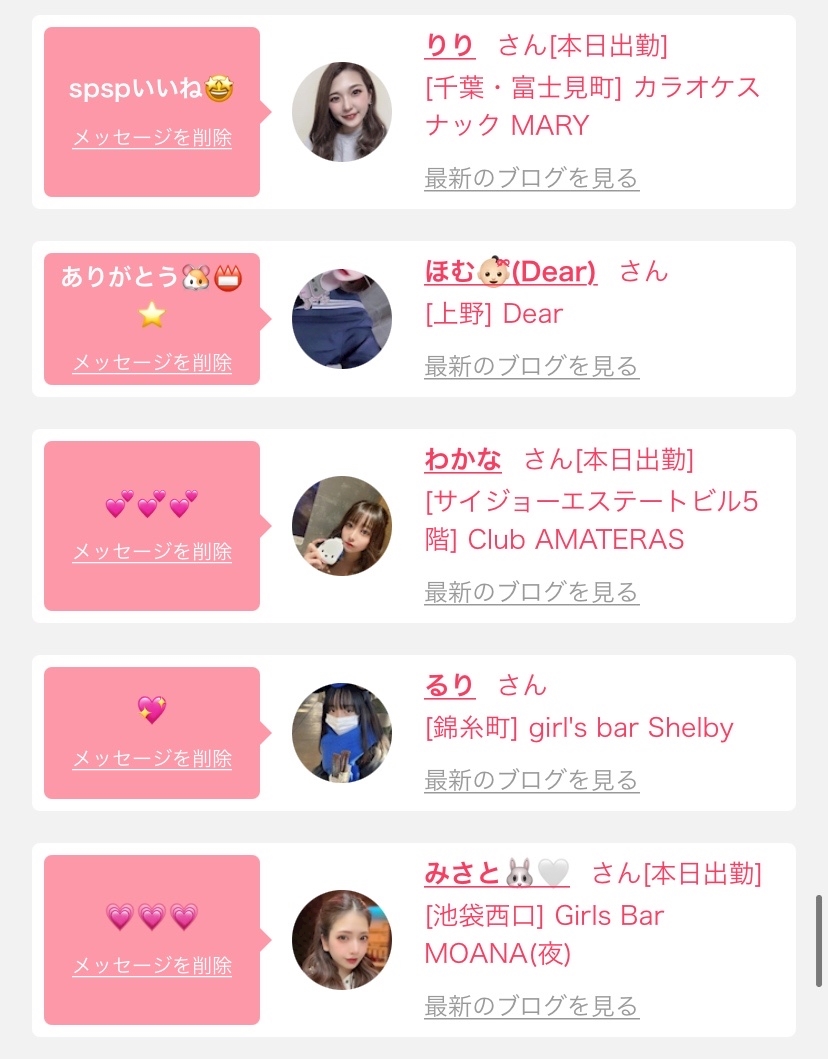Tap るり's profile photo
The width and height of the screenshot is (828, 1059).
tap(342, 733)
